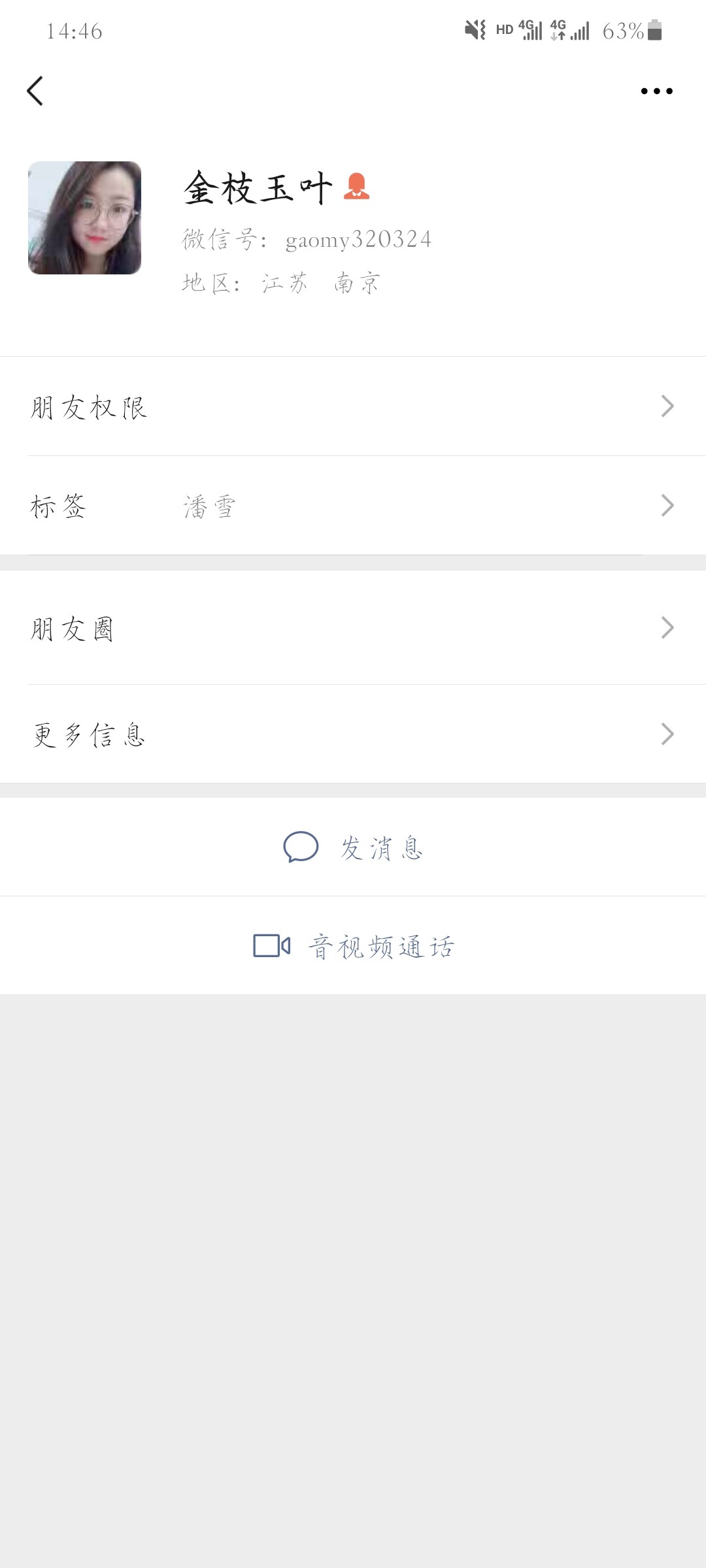Start a call via 音视频通话 button
The height and width of the screenshot is (1568, 706).
[381, 947]
